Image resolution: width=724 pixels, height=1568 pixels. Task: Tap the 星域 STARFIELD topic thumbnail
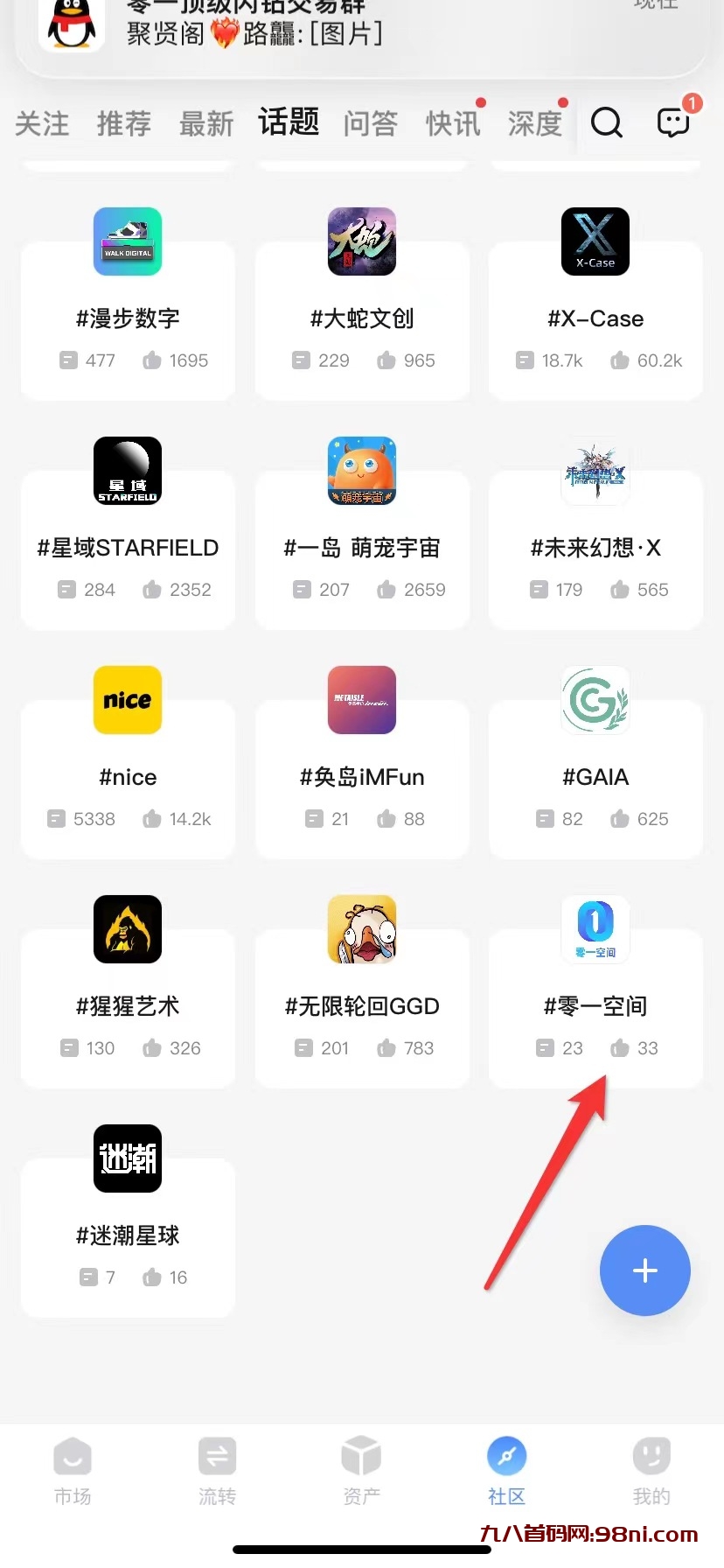click(x=128, y=471)
